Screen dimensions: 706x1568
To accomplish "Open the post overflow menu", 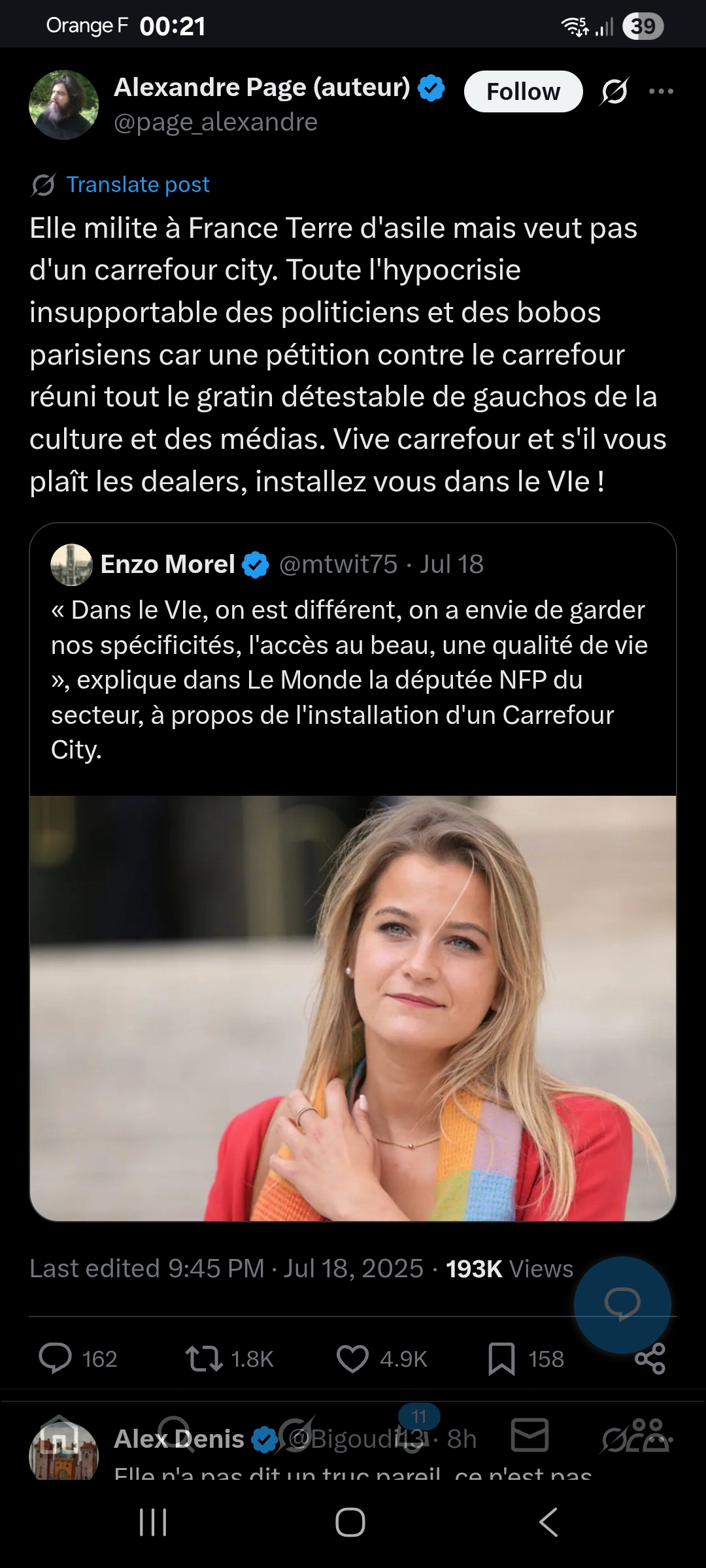I will click(x=661, y=91).
